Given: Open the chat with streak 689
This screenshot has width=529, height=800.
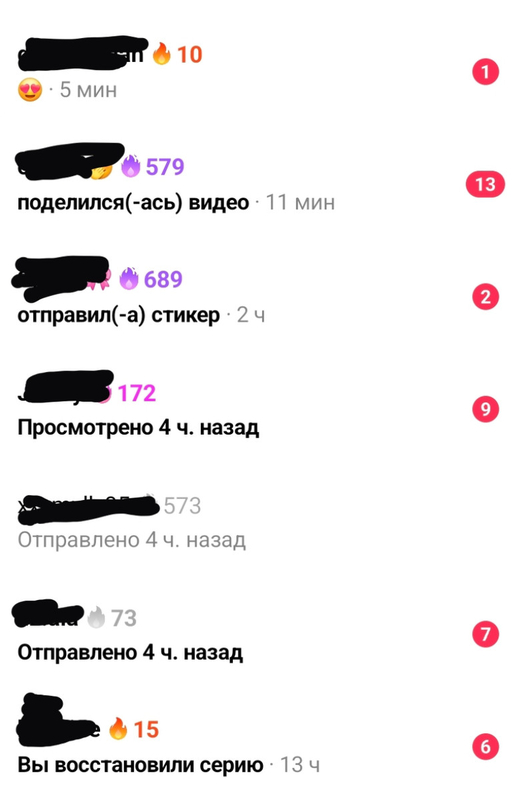Looking at the screenshot, I should pos(264,296).
